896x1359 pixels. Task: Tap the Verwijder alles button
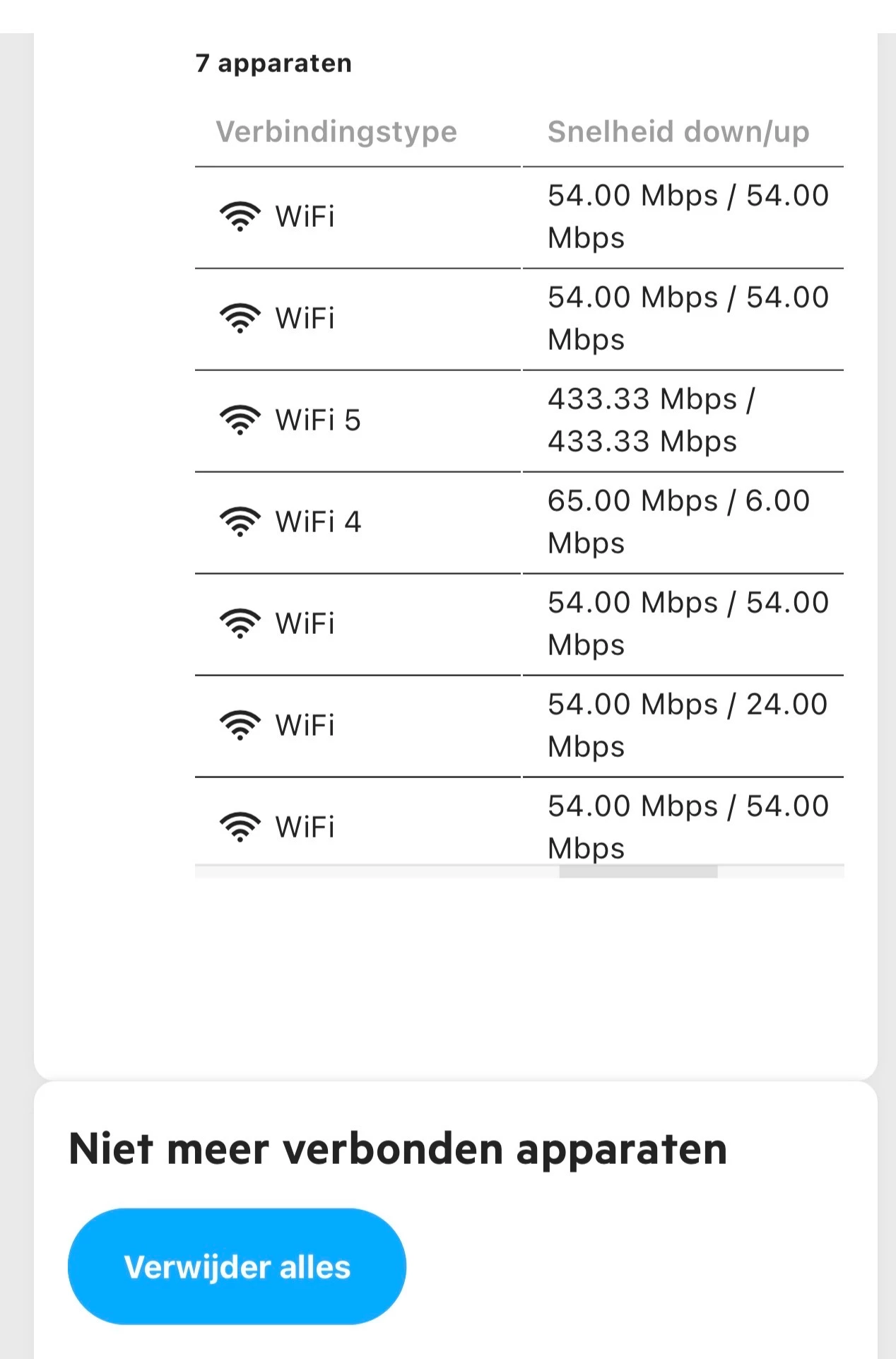[x=237, y=1266]
